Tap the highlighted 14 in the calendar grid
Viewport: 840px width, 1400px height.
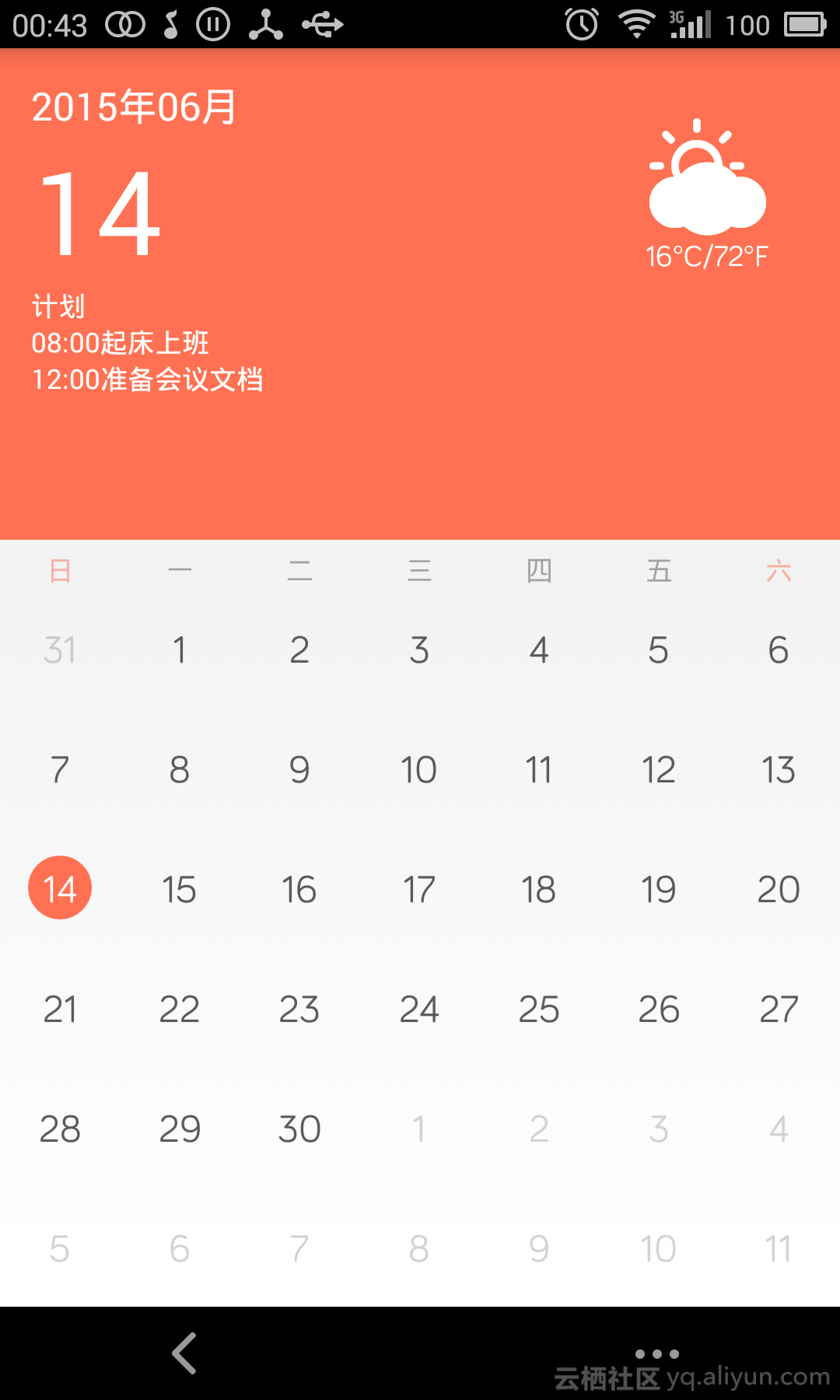click(x=60, y=887)
